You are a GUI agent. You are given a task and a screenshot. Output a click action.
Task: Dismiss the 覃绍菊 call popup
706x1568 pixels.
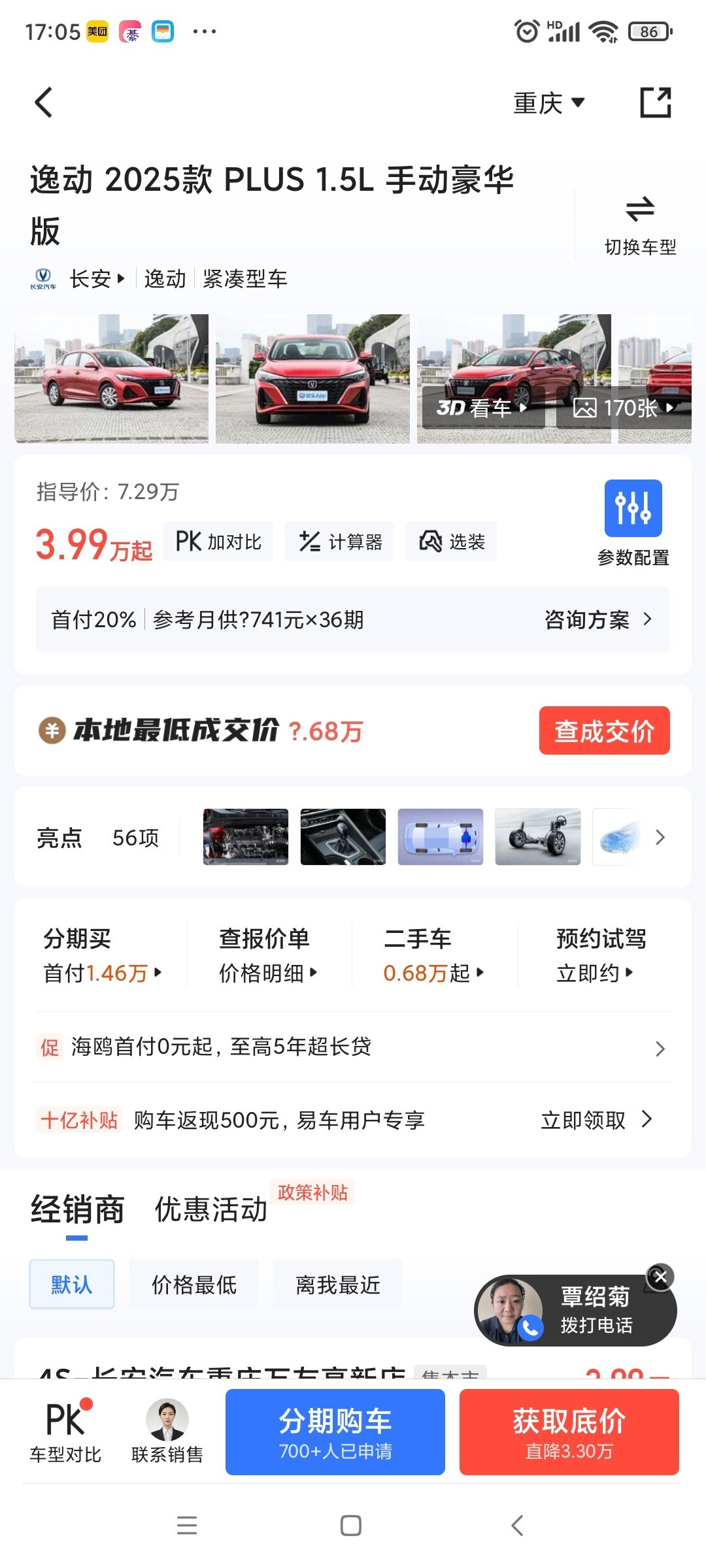point(660,1276)
